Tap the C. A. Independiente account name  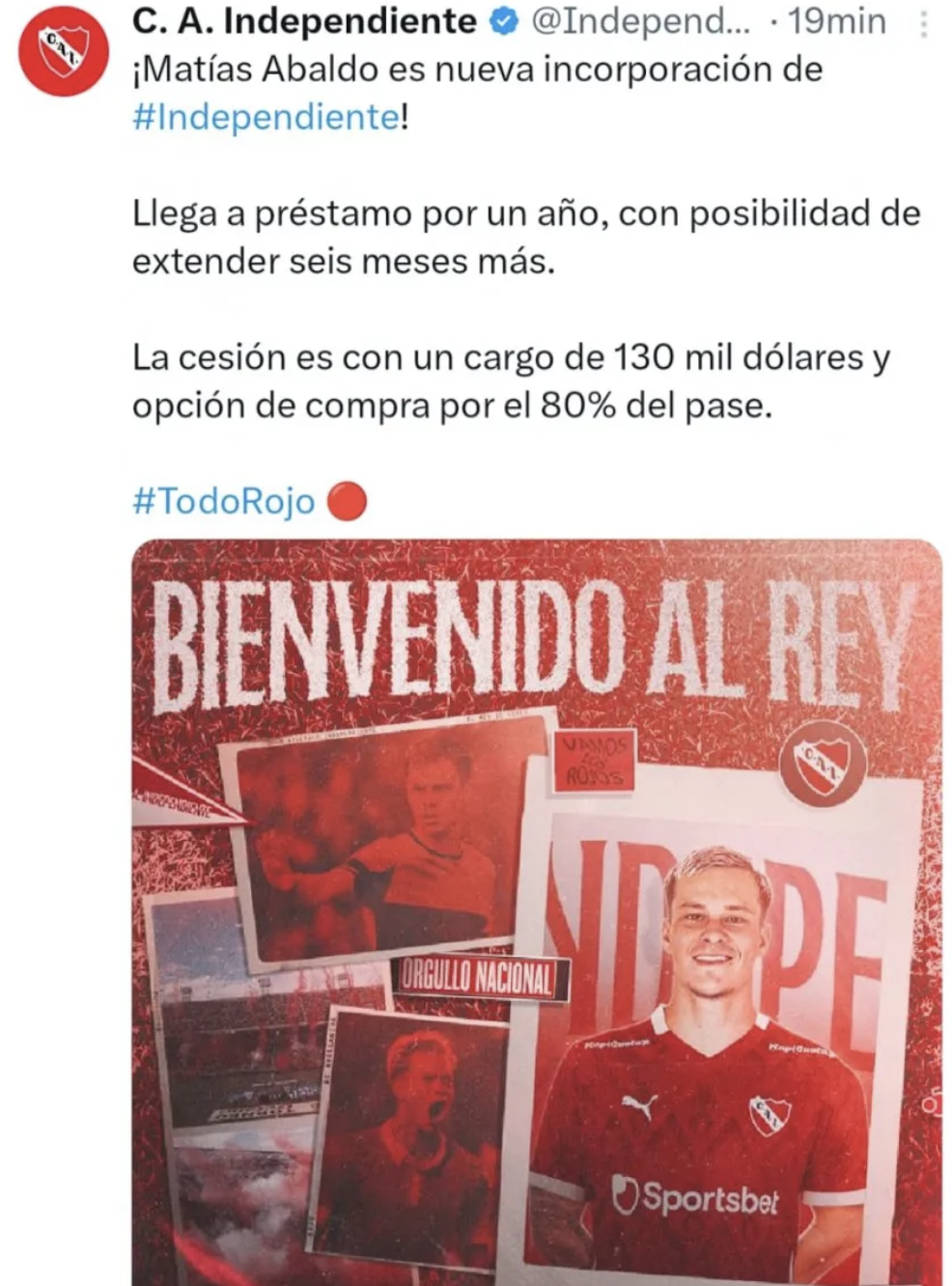(304, 21)
